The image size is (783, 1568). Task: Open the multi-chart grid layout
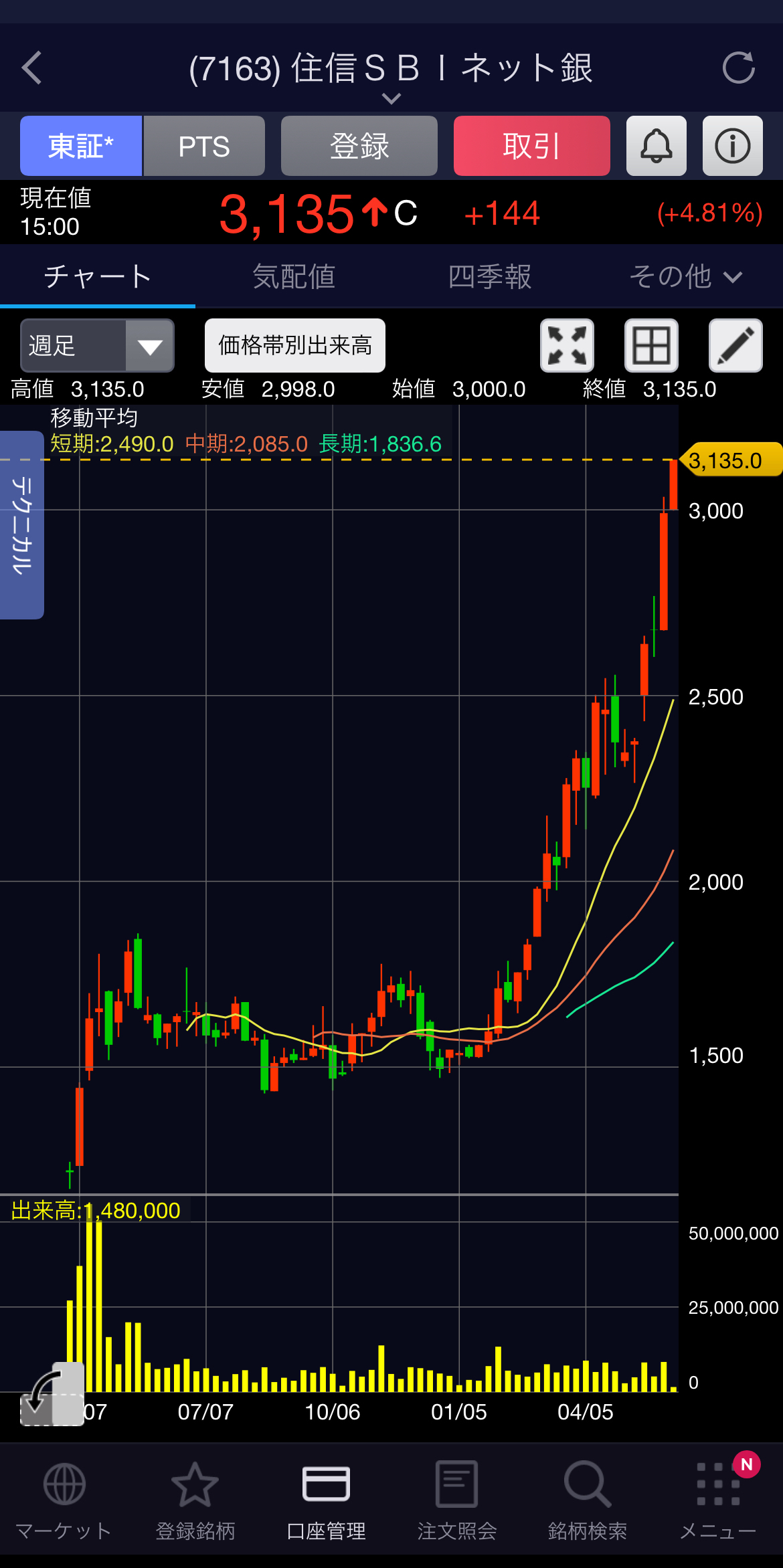[x=651, y=345]
